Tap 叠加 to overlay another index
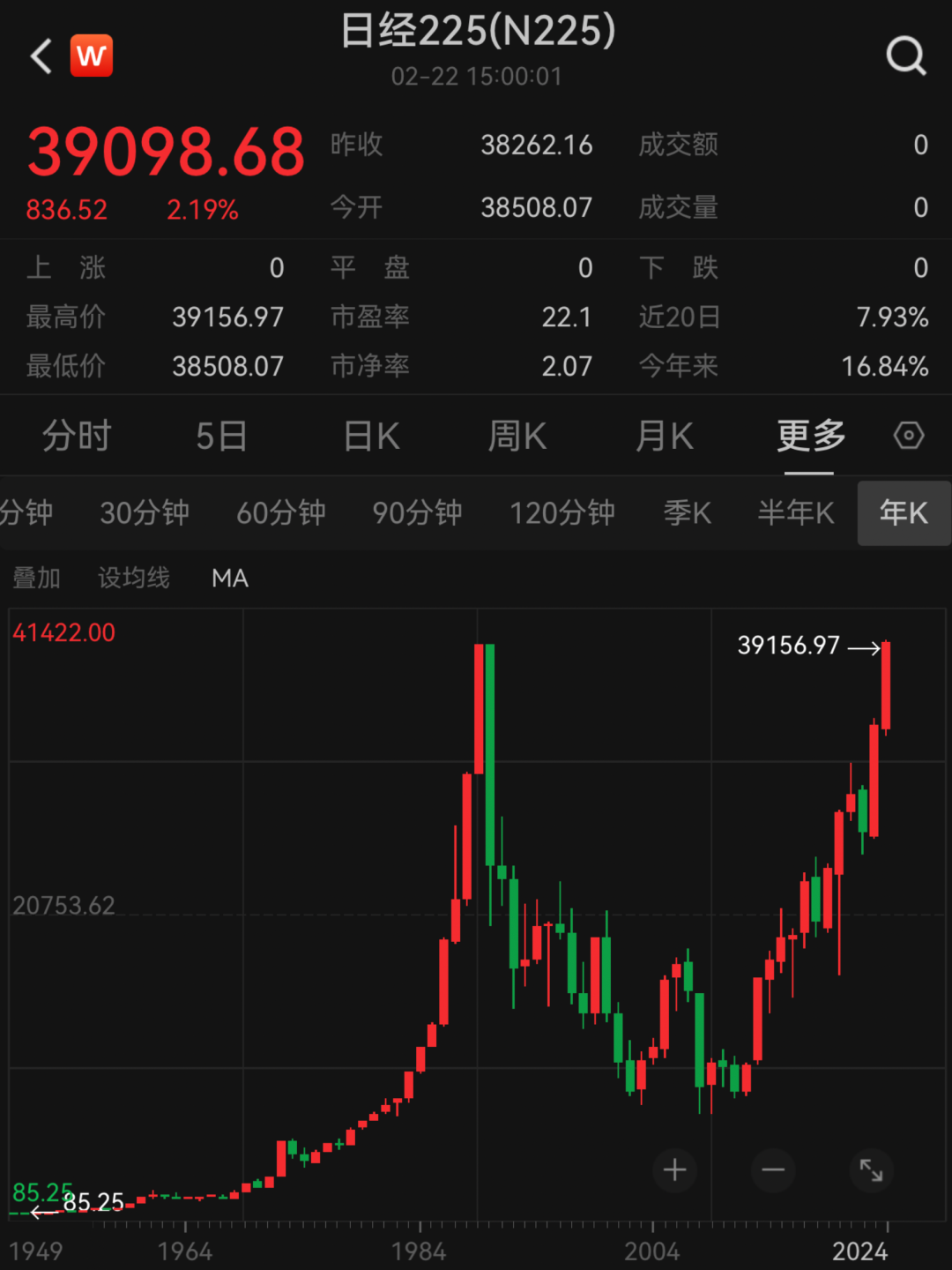Viewport: 952px width, 1270px height. coord(37,578)
